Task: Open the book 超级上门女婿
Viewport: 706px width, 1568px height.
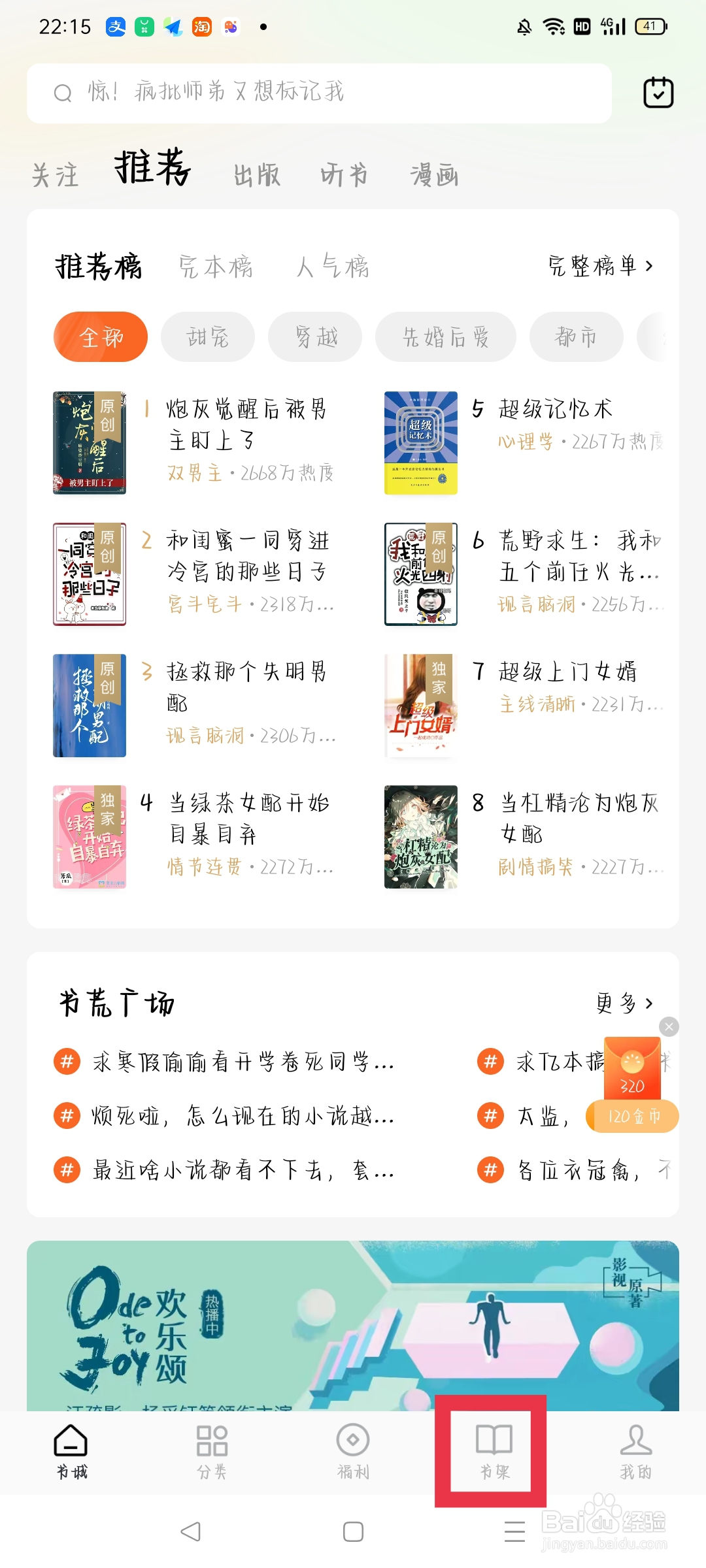Action: [x=567, y=672]
